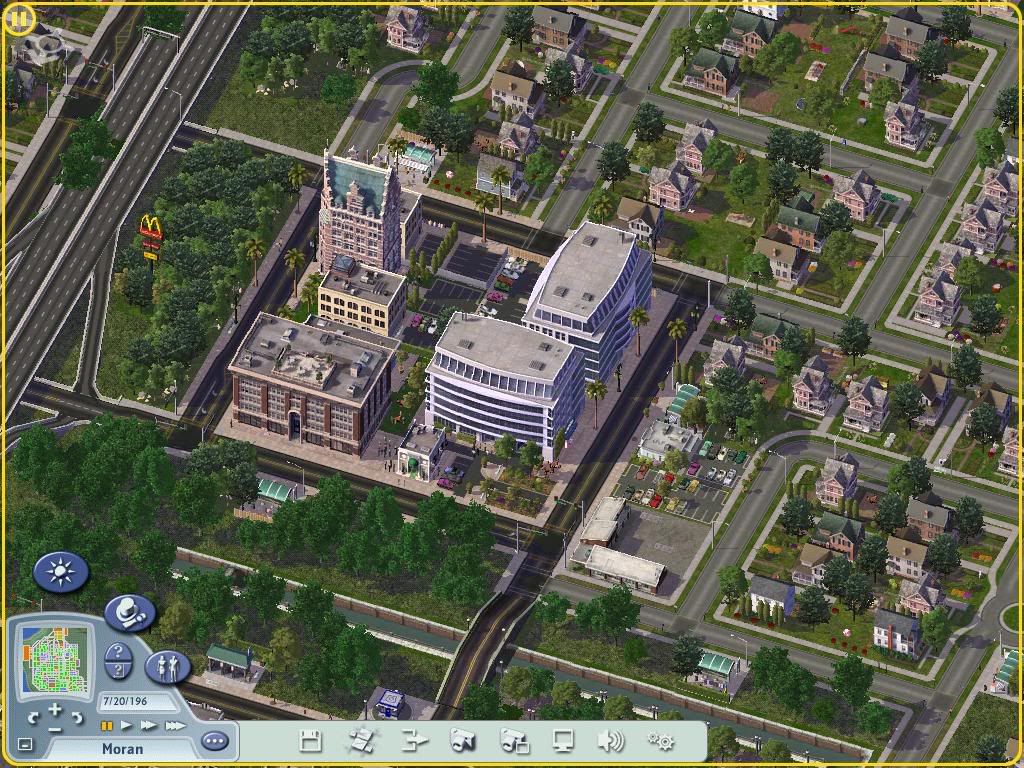Pause the simulation
This screenshot has width=1024, height=768.
pyautogui.click(x=106, y=726)
